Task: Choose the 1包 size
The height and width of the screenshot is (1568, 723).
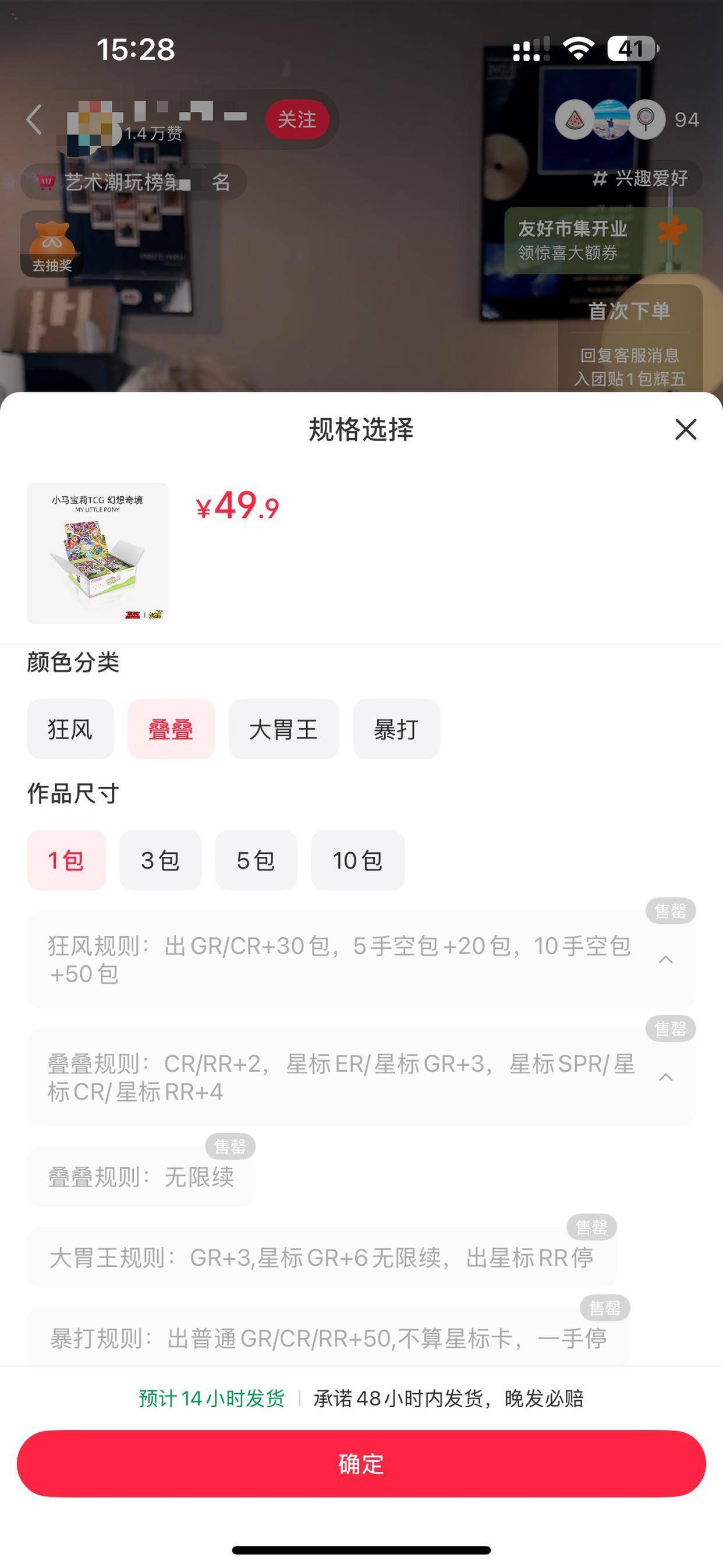Action: 66,860
